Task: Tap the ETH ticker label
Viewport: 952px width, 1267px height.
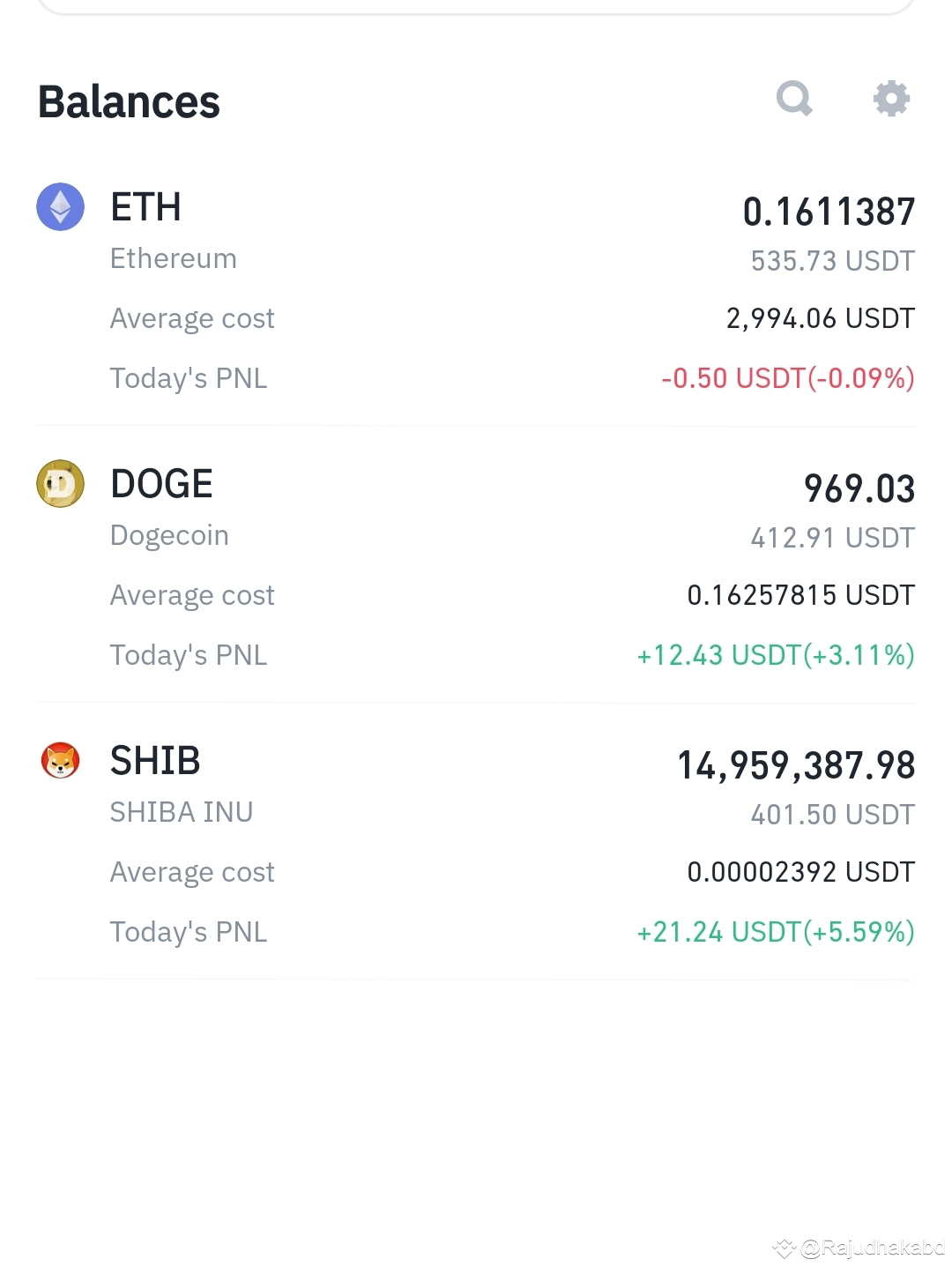Action: click(x=145, y=206)
